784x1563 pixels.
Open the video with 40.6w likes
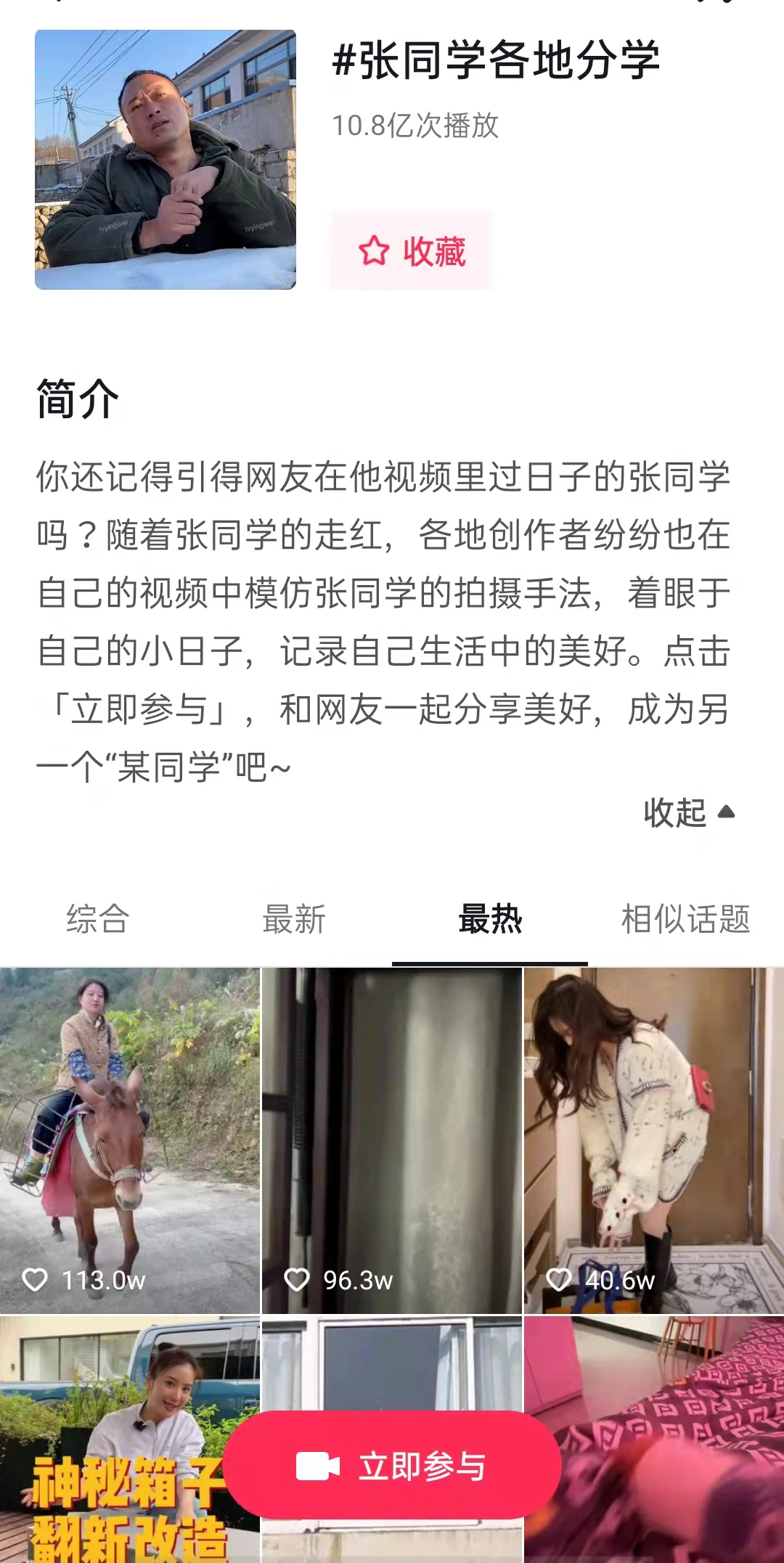click(x=653, y=1140)
